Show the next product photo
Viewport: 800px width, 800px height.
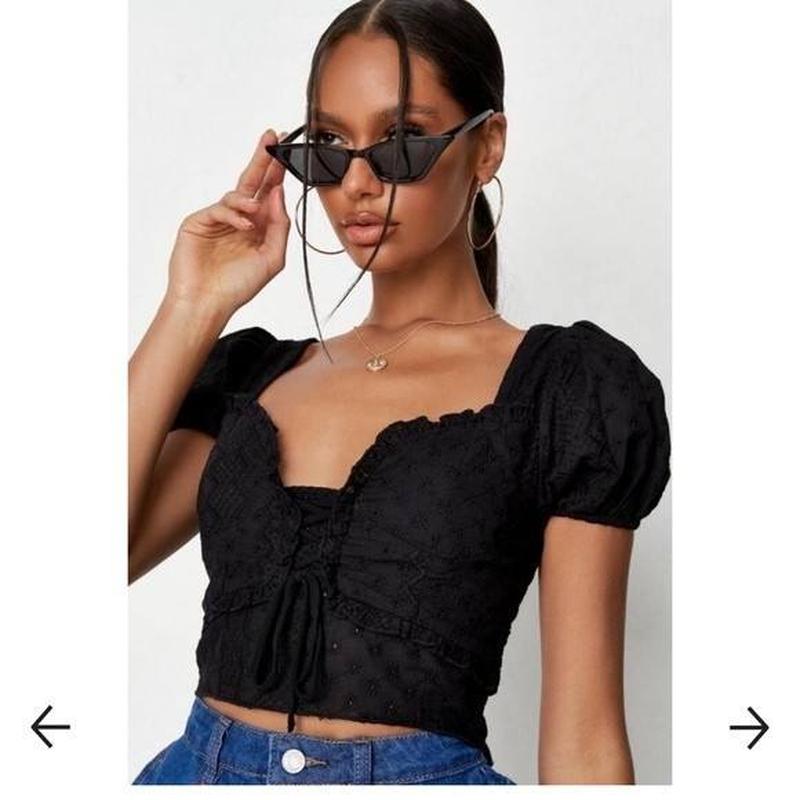[749, 727]
